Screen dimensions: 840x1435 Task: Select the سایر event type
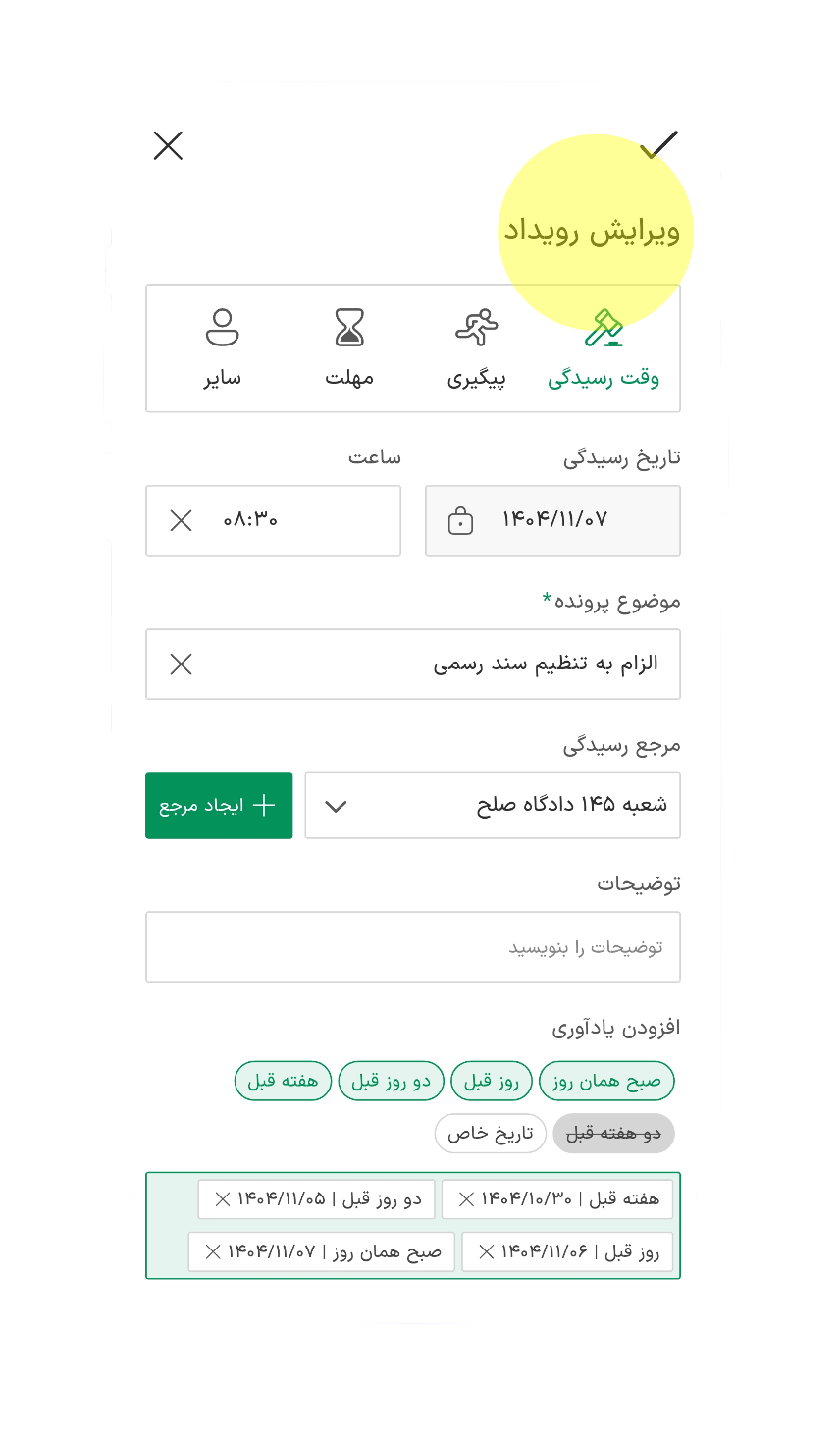click(x=223, y=349)
